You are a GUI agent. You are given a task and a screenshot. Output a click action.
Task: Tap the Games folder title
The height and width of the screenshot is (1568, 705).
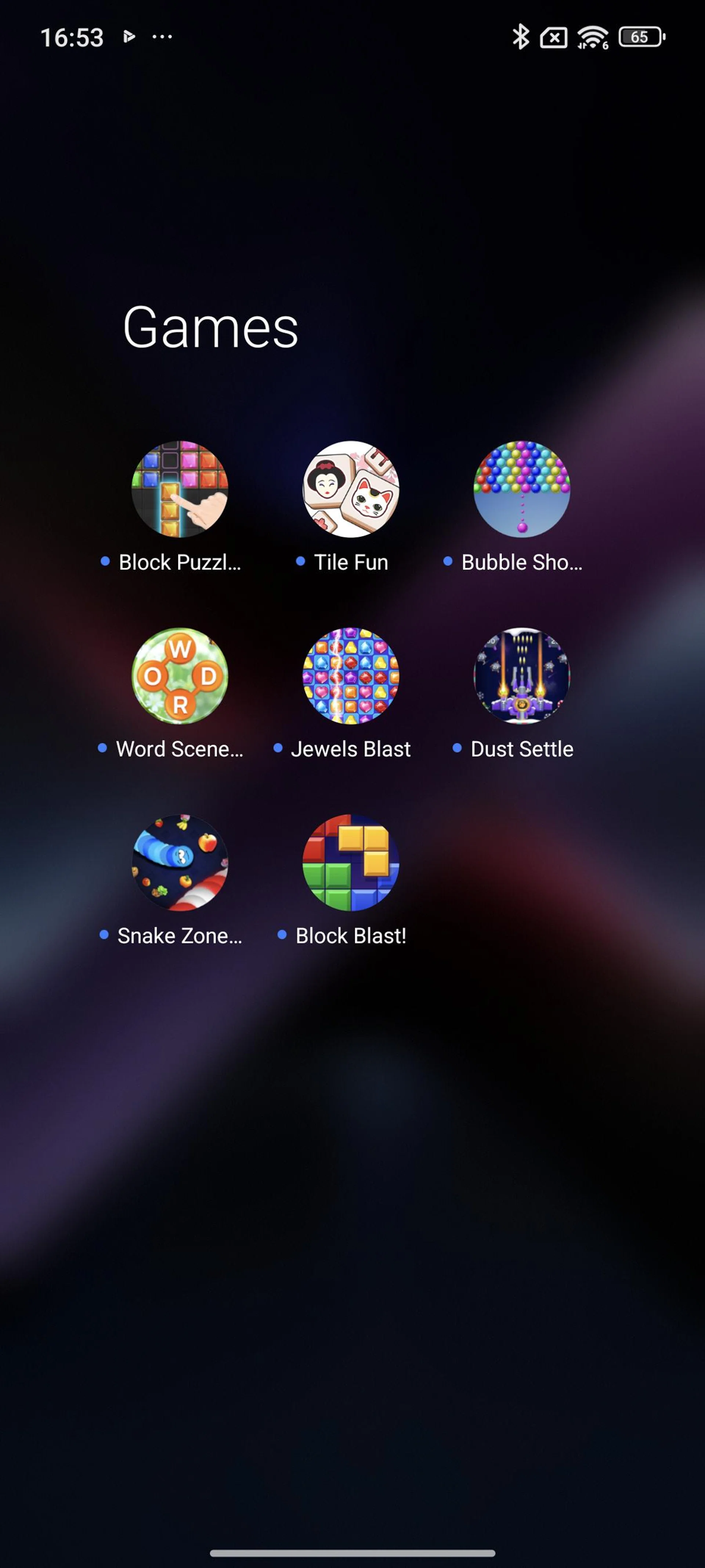(210, 328)
